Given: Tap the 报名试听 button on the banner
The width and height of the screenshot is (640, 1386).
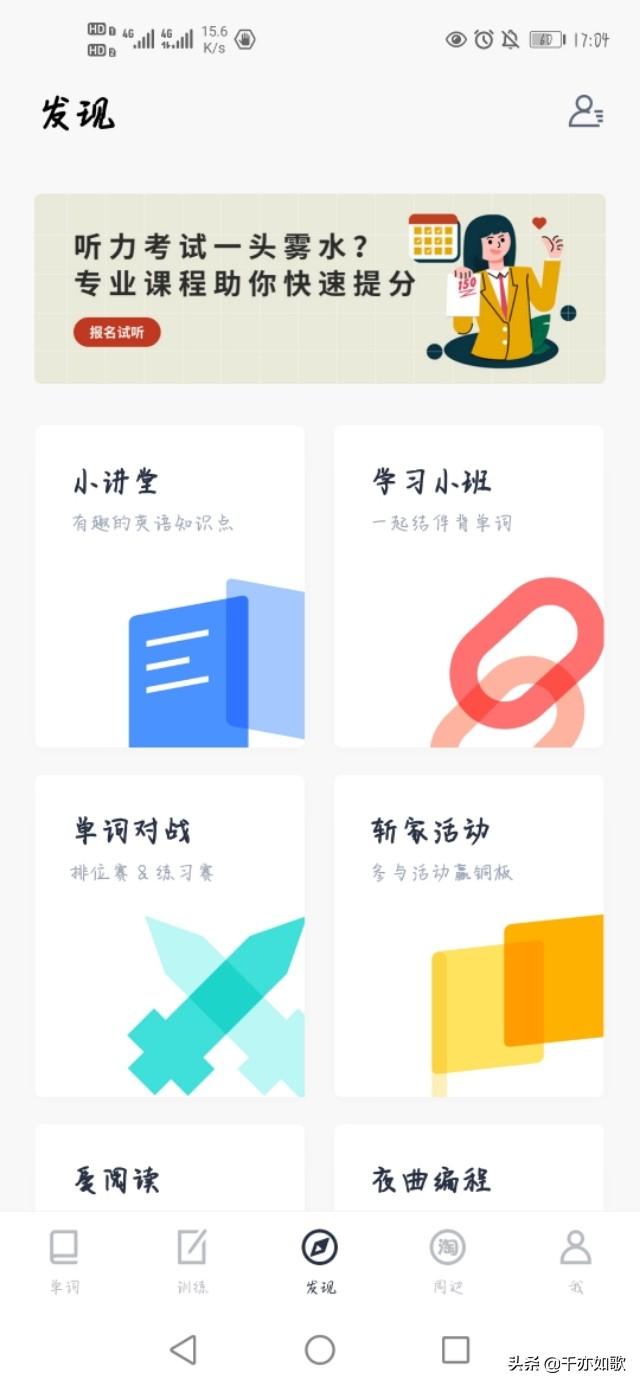Looking at the screenshot, I should pyautogui.click(x=117, y=333).
